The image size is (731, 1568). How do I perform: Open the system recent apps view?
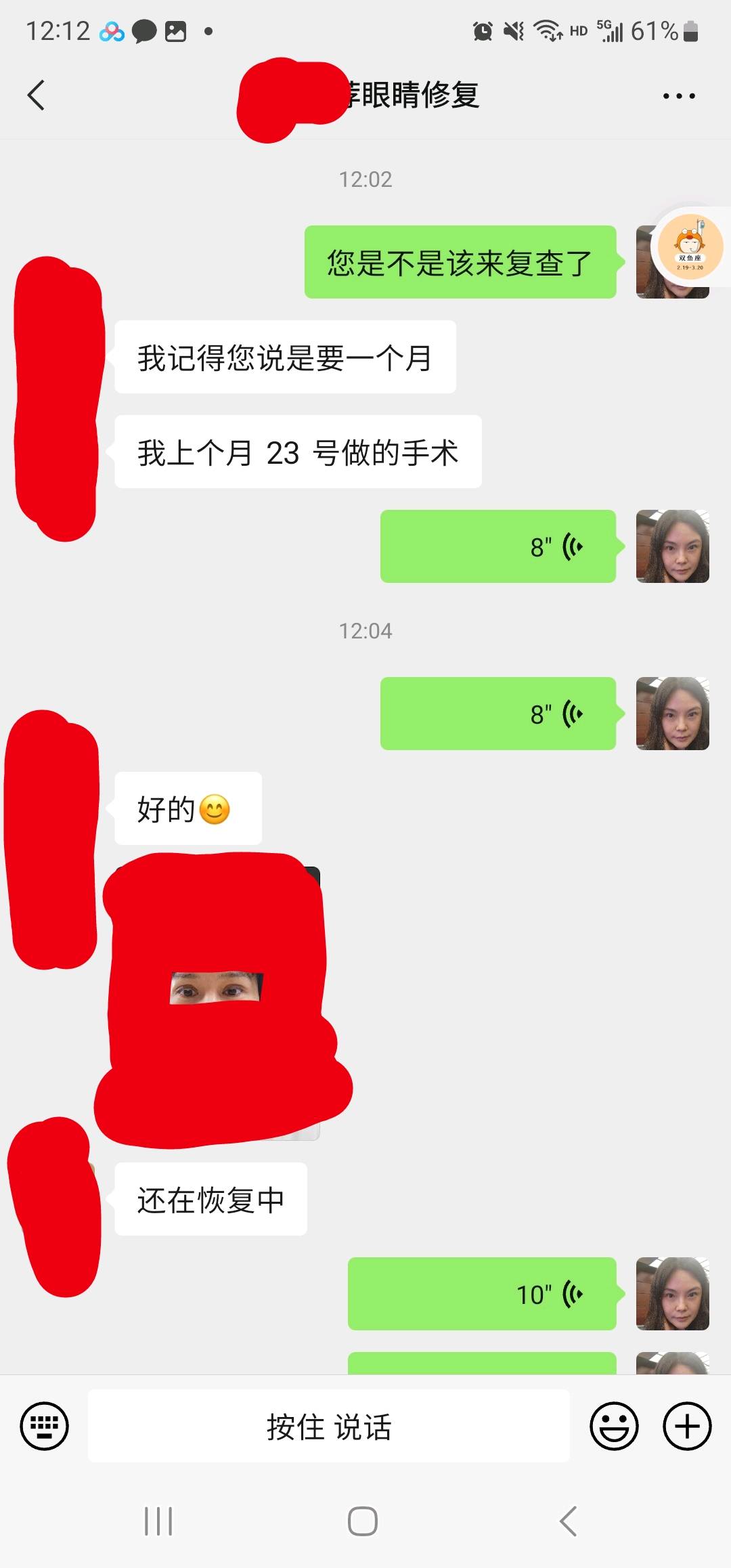tap(158, 1521)
